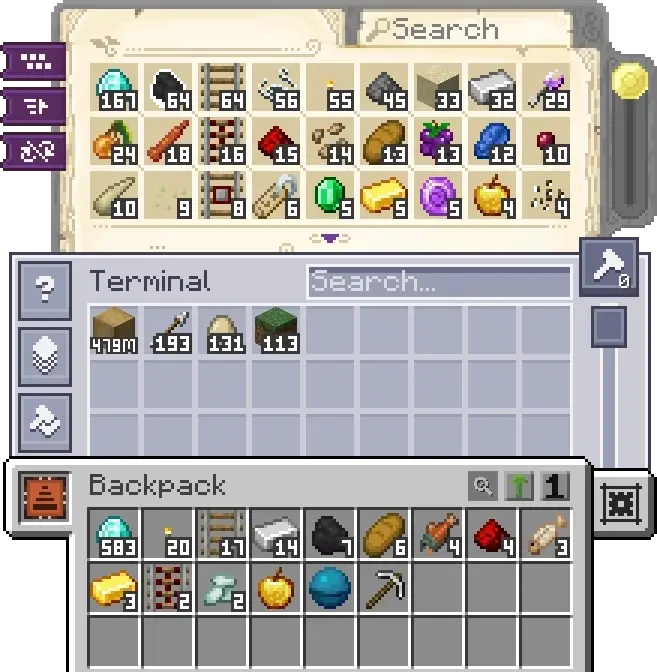Tap the magnifier icon in the Backpack header

coord(483,487)
